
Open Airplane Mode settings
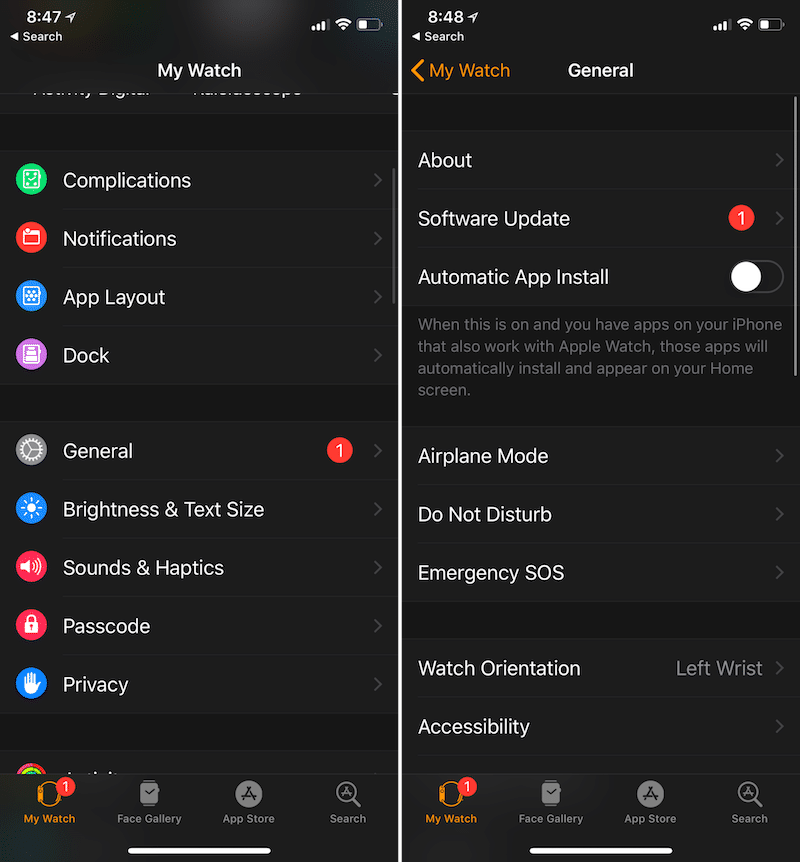pyautogui.click(x=600, y=456)
